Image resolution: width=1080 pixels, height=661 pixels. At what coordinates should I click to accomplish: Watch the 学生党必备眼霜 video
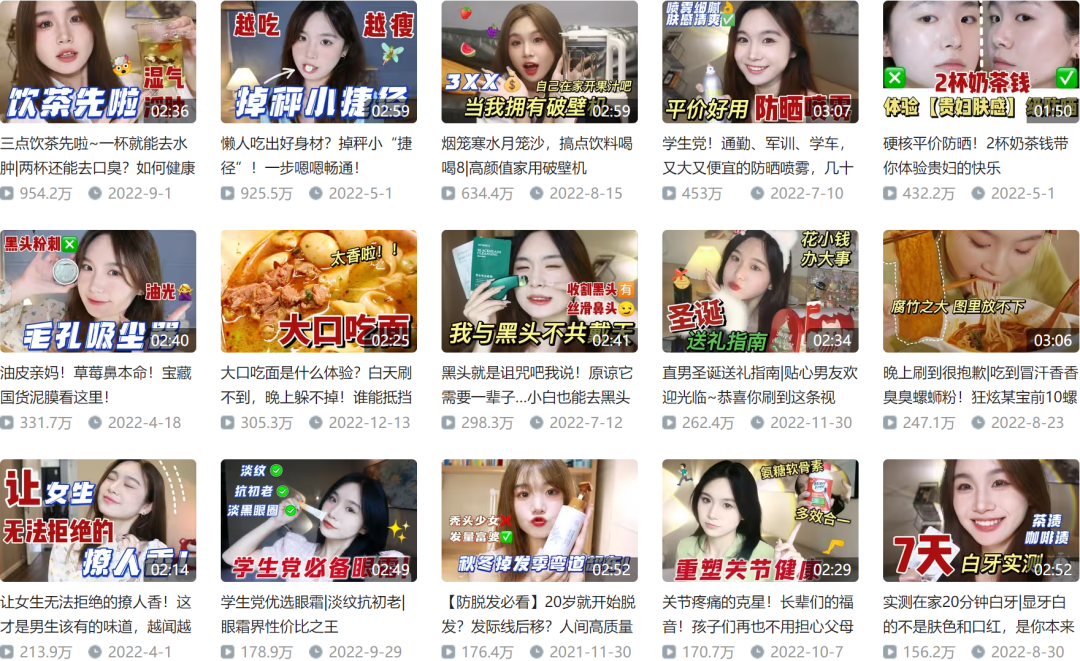[x=318, y=521]
